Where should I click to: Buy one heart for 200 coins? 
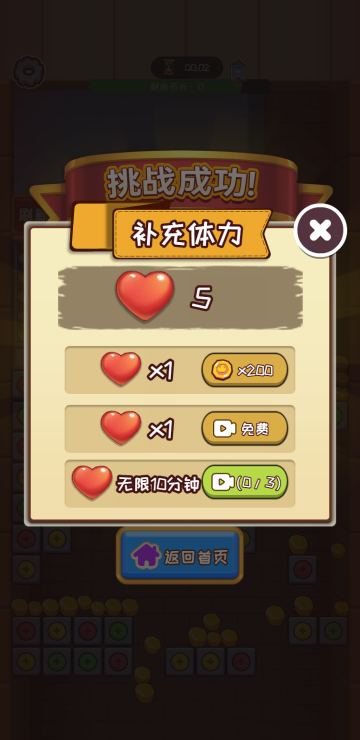click(x=244, y=370)
